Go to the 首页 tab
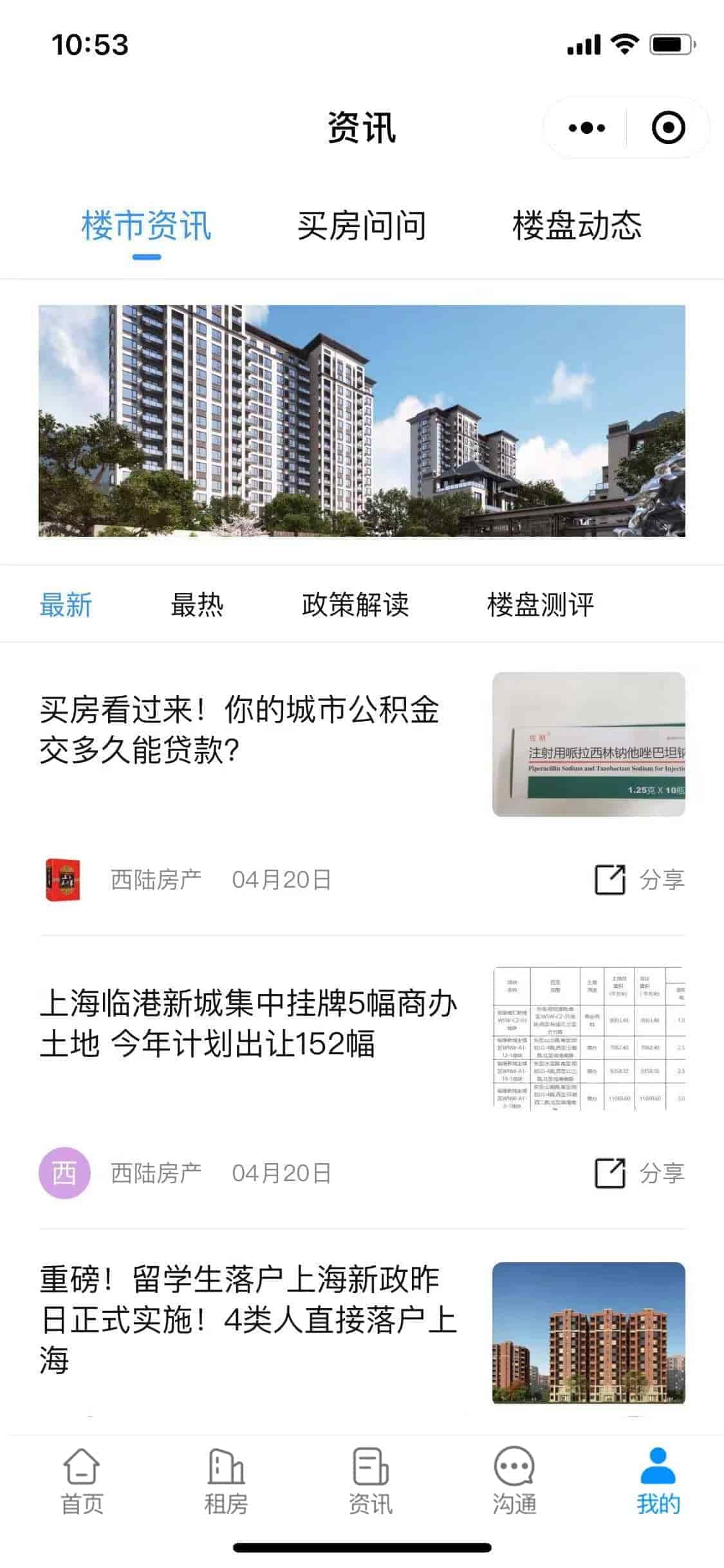The image size is (724, 1568). coord(82,1482)
